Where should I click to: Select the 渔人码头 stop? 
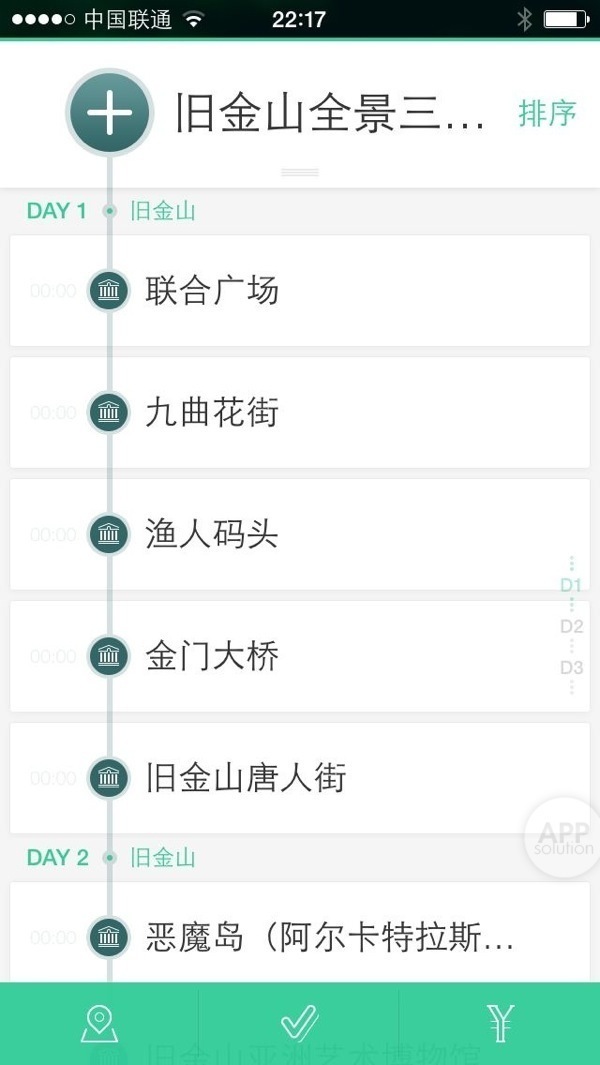[x=300, y=534]
